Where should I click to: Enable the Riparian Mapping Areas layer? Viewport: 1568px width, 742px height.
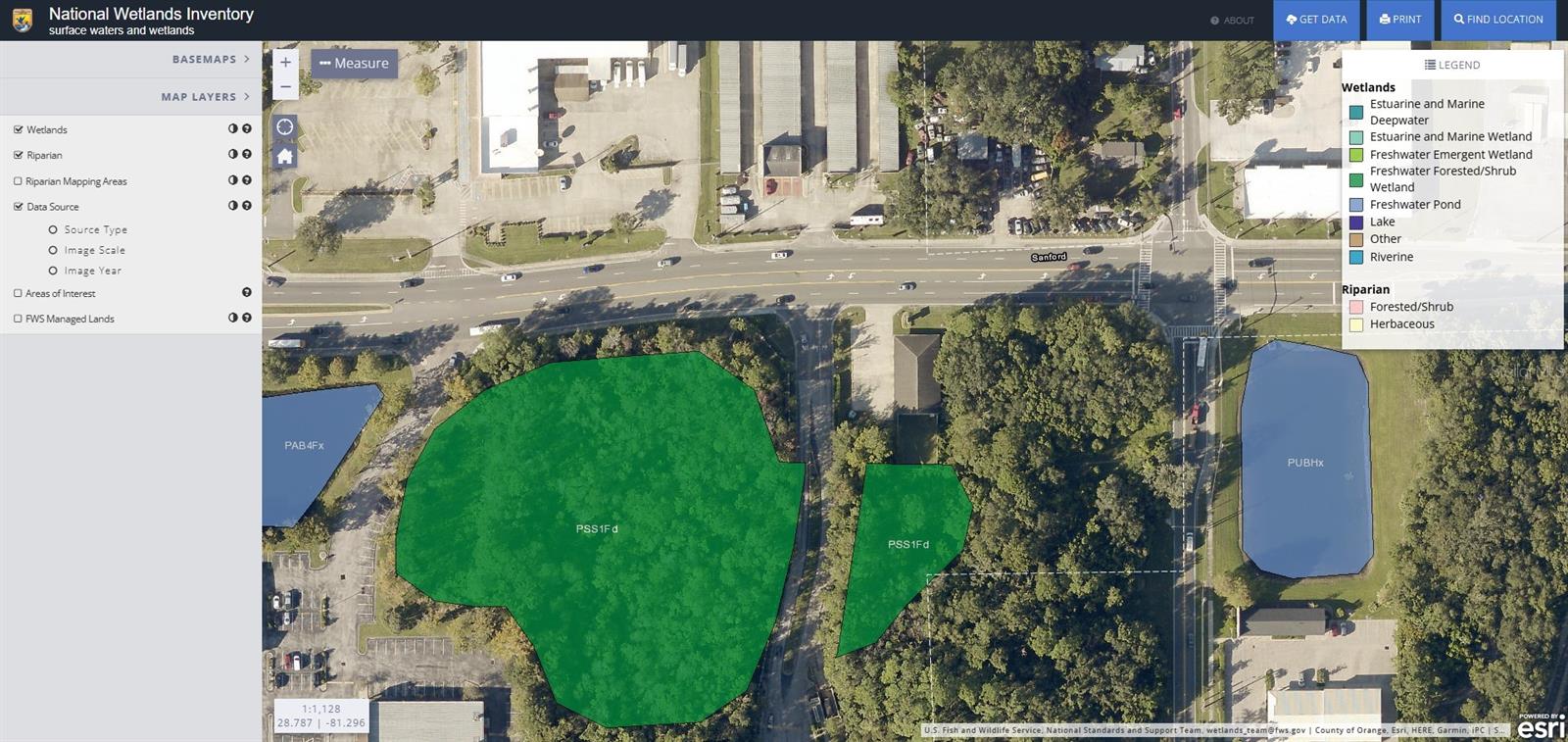tap(19, 181)
